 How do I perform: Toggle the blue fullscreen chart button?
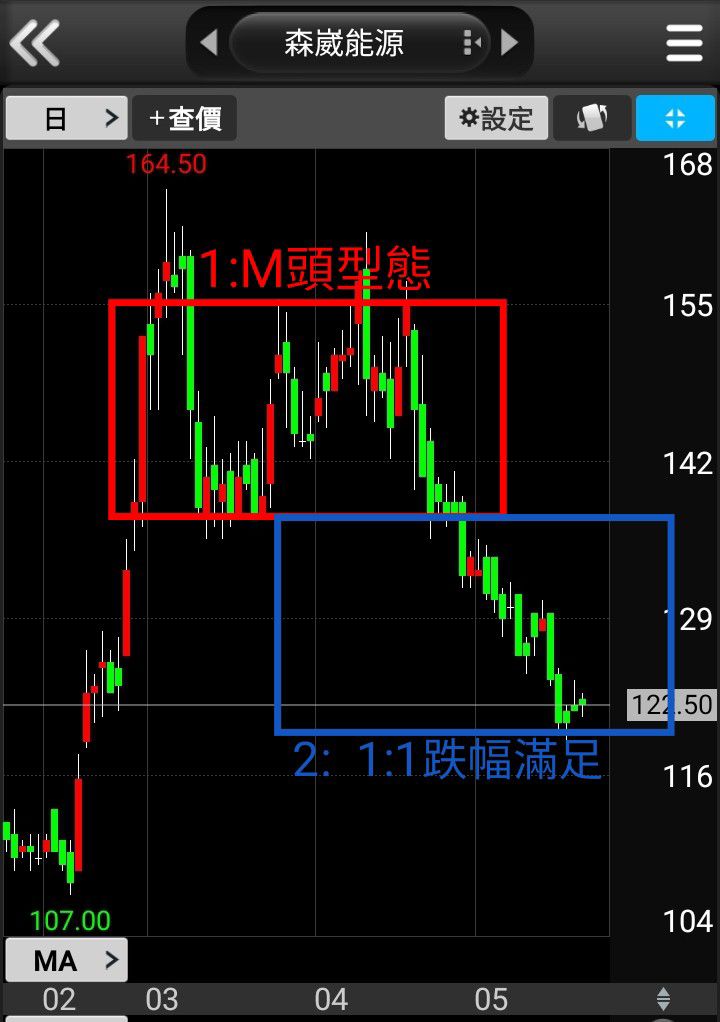(674, 118)
